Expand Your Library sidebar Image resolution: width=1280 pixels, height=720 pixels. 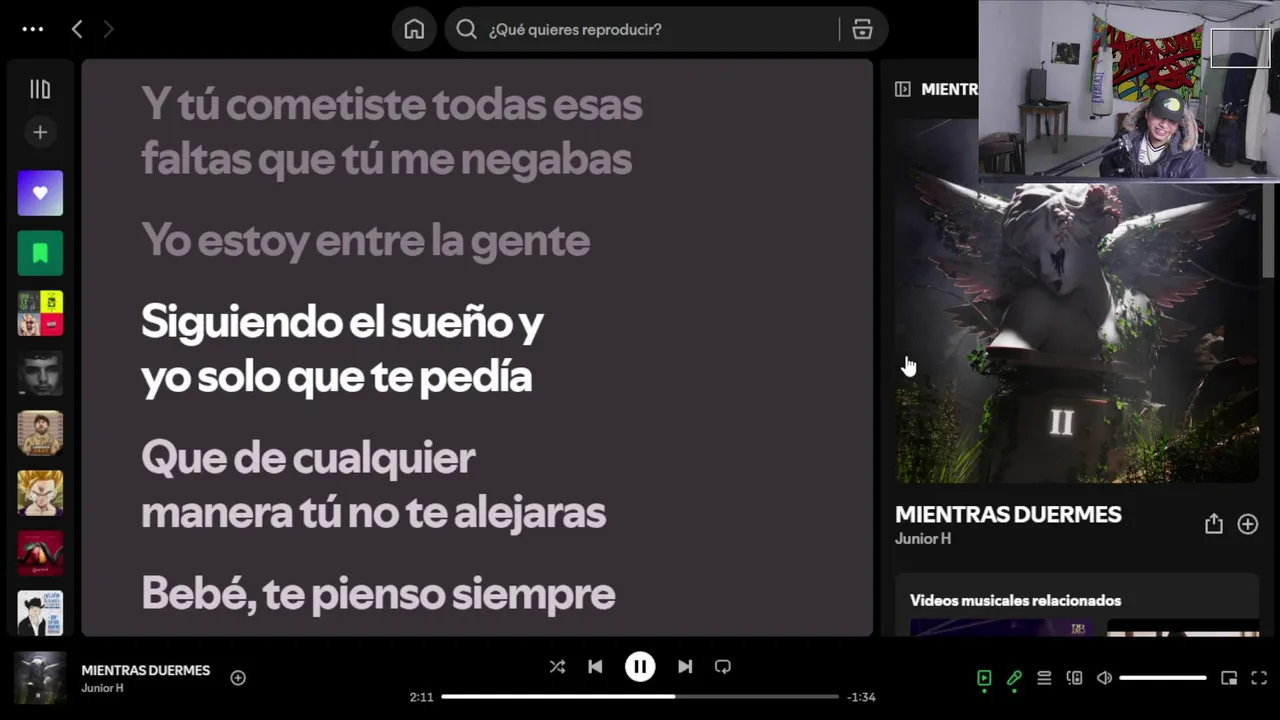coord(40,90)
